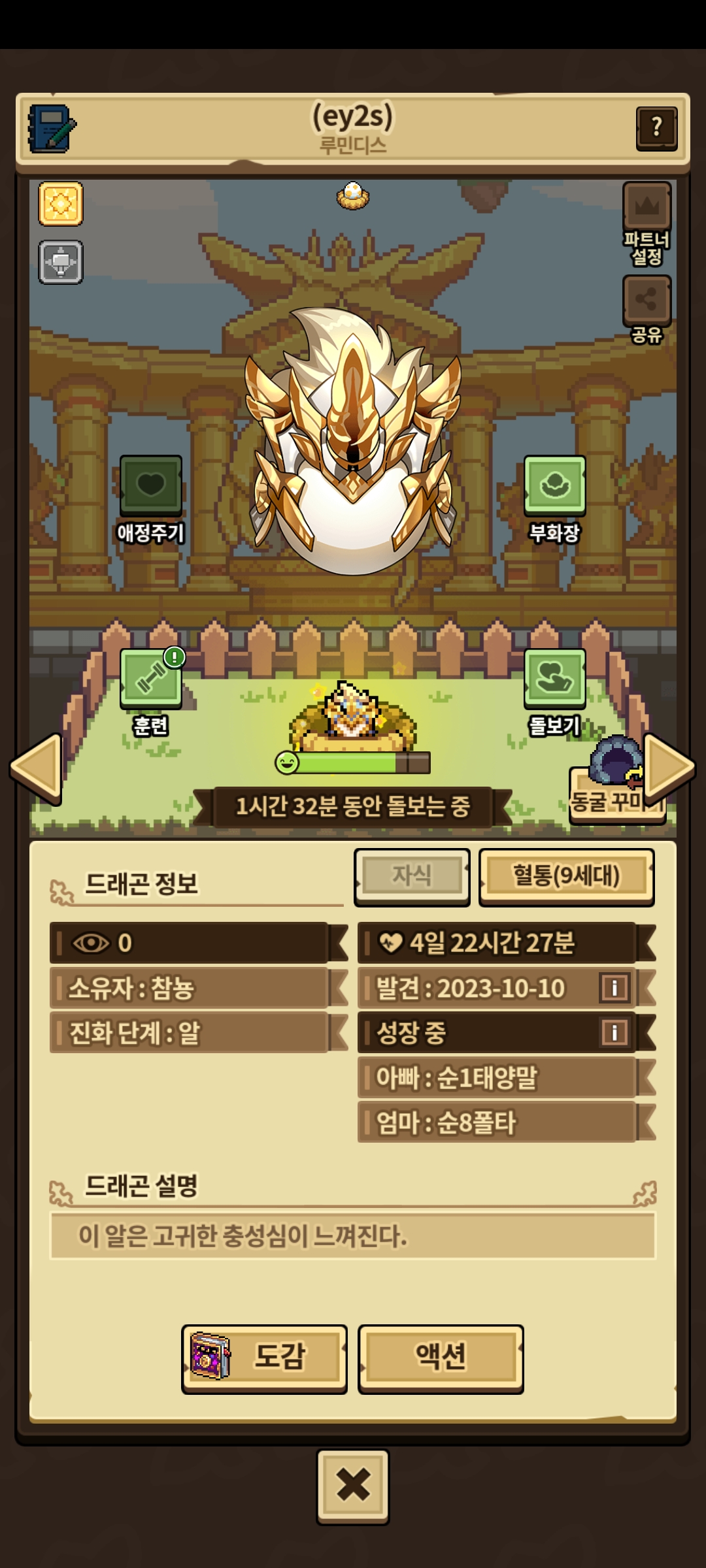Open the 자식 offspring tab
The height and width of the screenshot is (1568, 706).
click(x=412, y=877)
